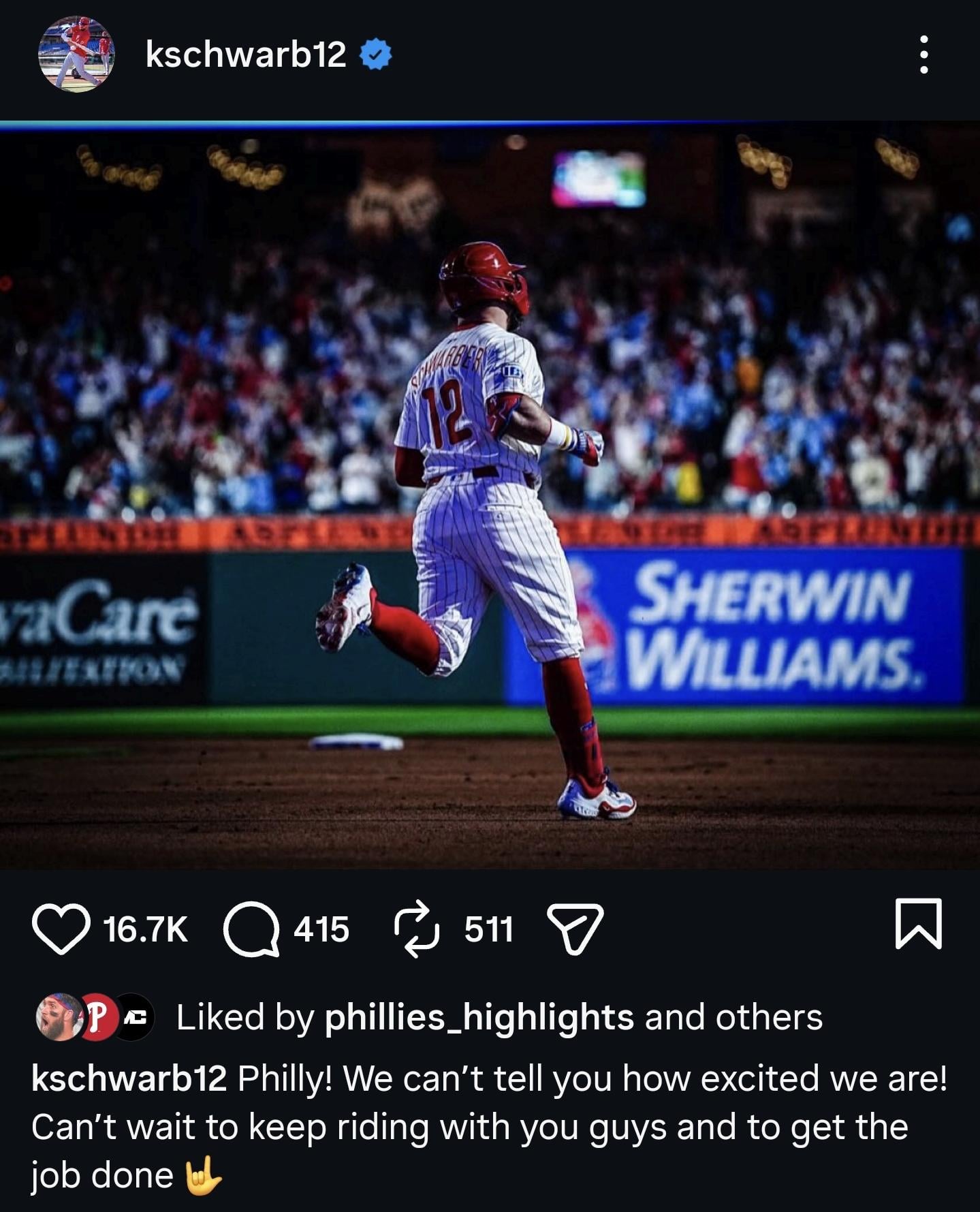The width and height of the screenshot is (980, 1212).
Task: Open kschwarb12's profile picture
Action: (x=76, y=55)
